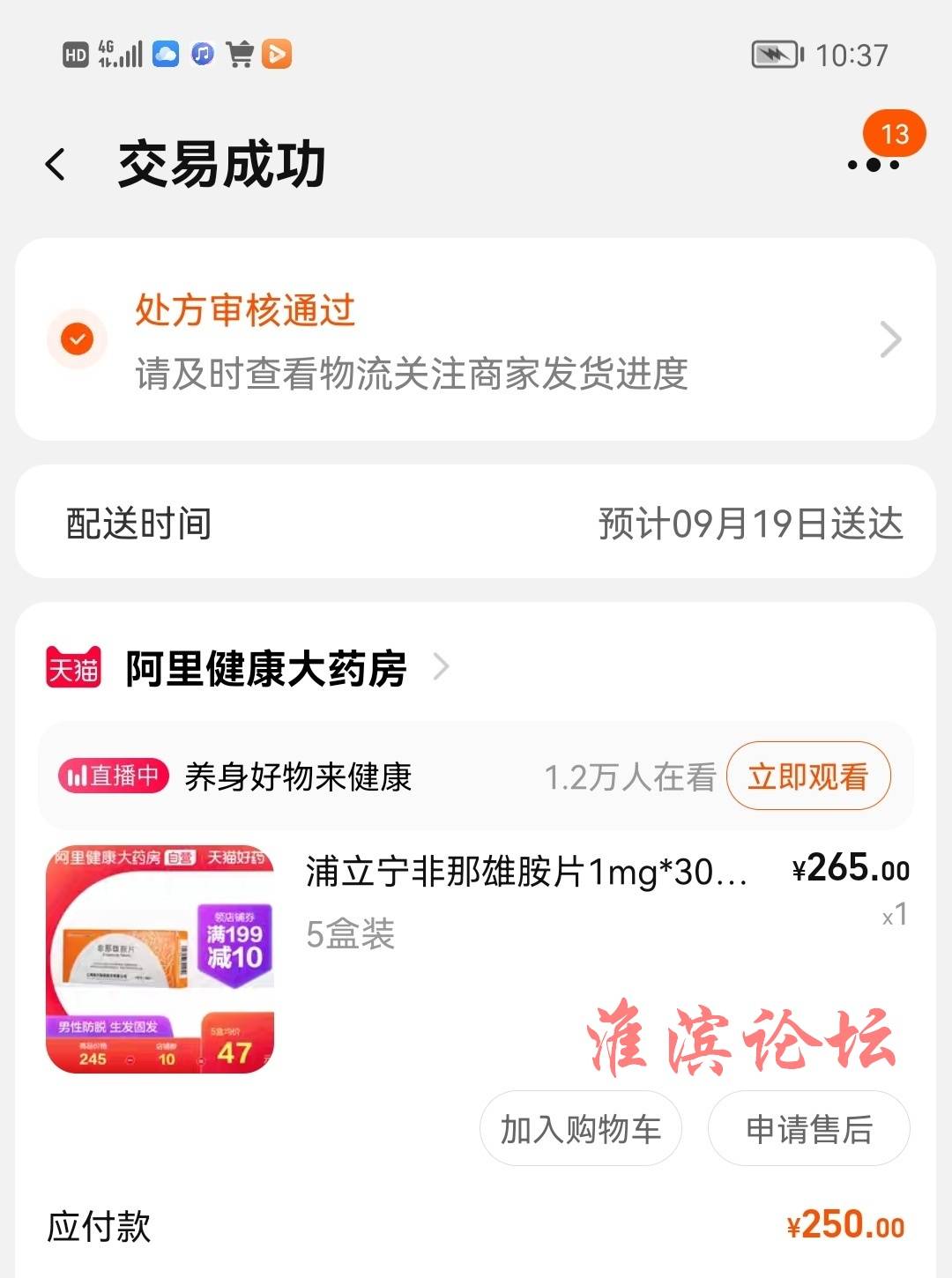952x1278 pixels.
Task: Tap 加入购物车 for this item
Action: click(580, 1129)
